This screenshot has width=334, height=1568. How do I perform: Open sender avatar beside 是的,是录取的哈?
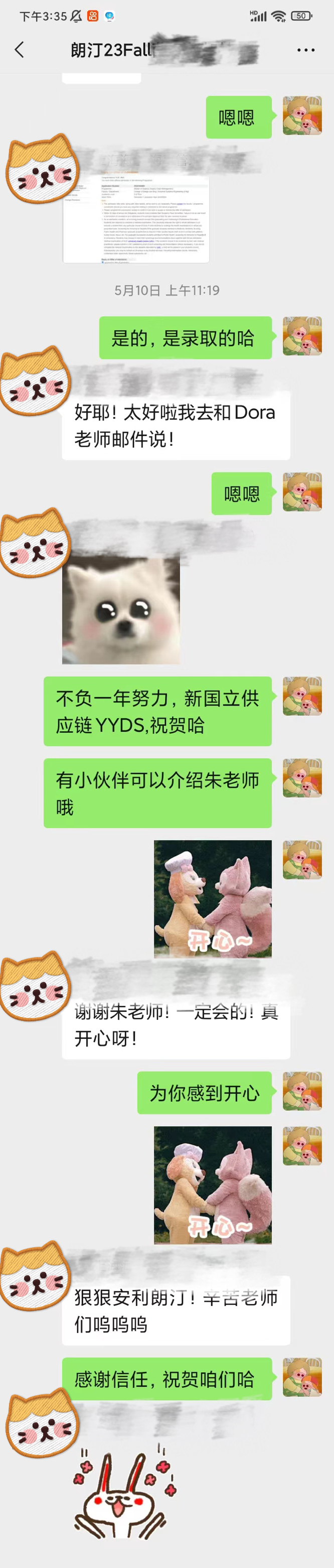[302, 336]
